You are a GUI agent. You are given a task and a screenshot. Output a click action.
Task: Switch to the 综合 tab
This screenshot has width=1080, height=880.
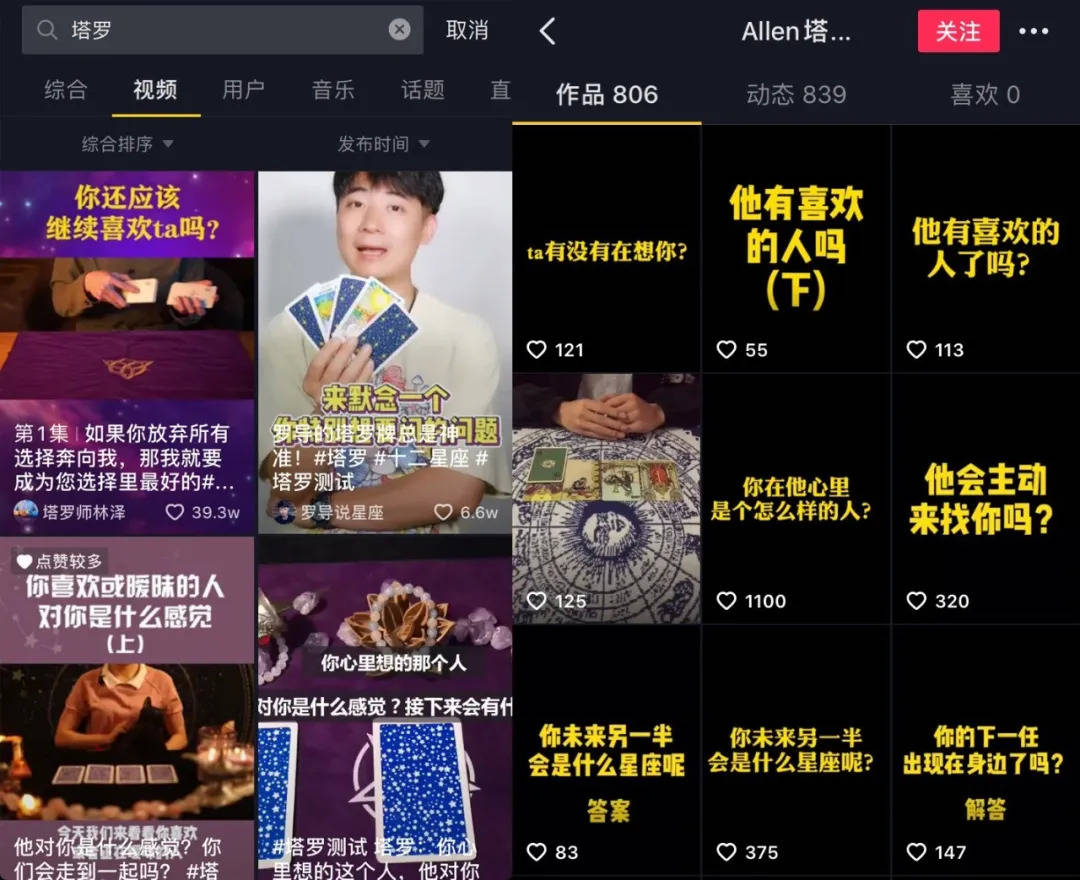click(x=66, y=90)
